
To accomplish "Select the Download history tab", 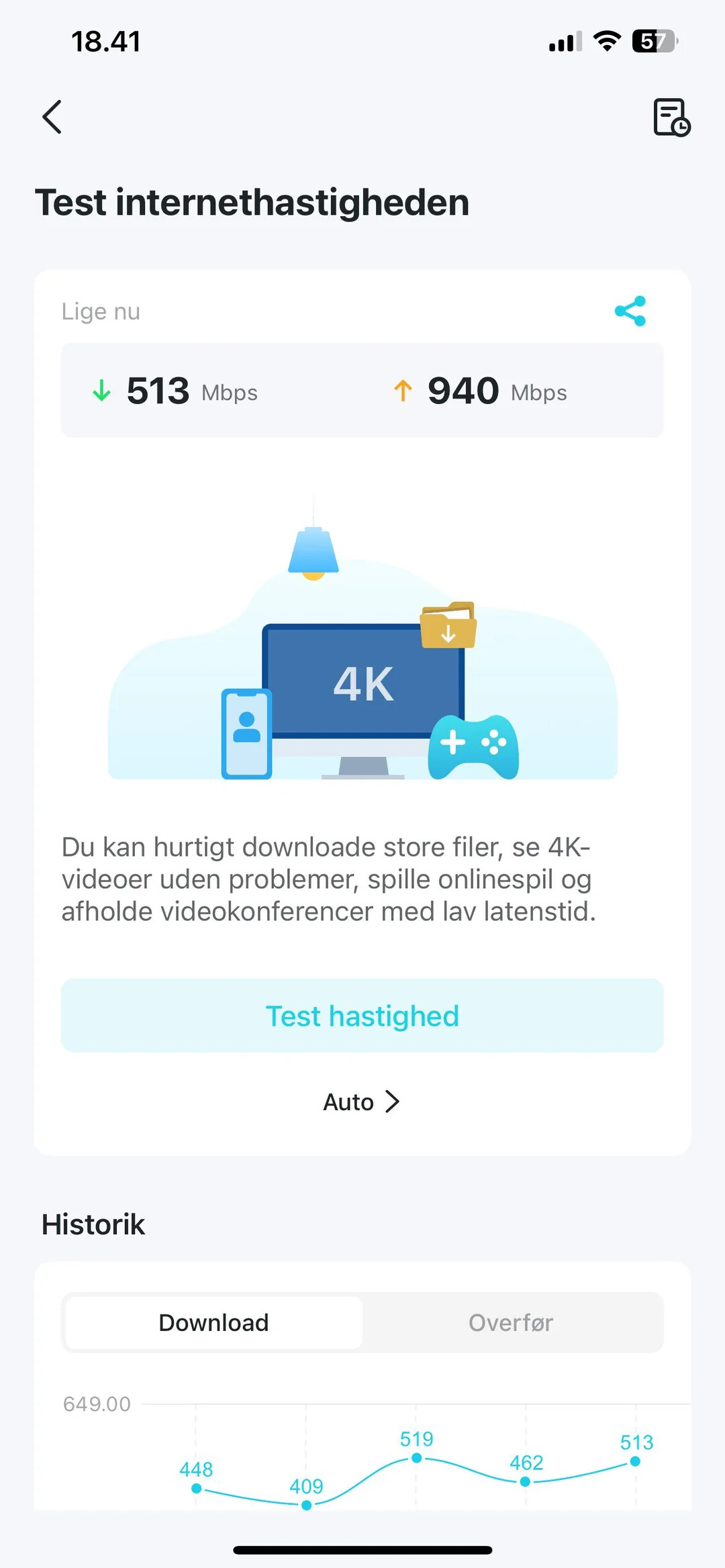I will click(214, 1322).
